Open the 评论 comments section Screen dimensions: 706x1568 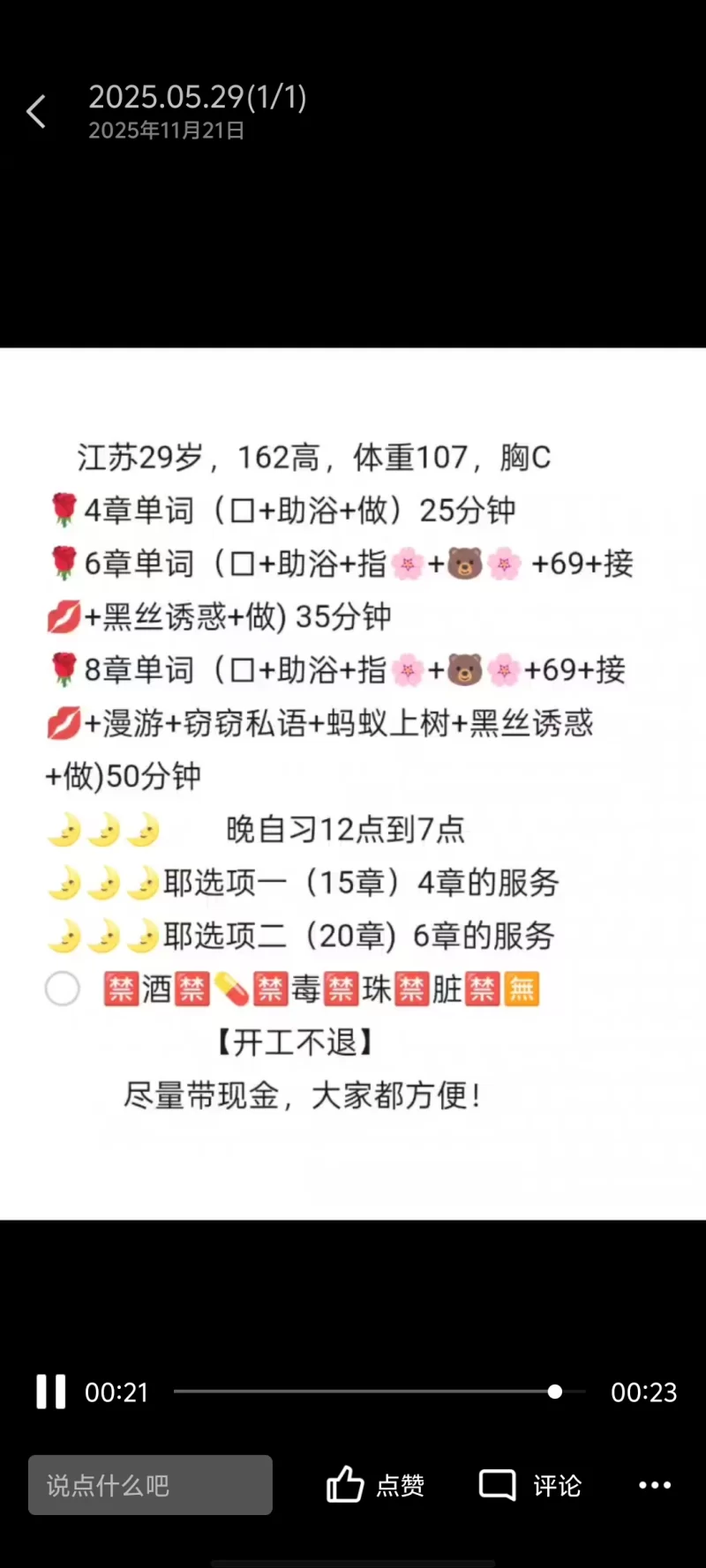[x=530, y=1485]
